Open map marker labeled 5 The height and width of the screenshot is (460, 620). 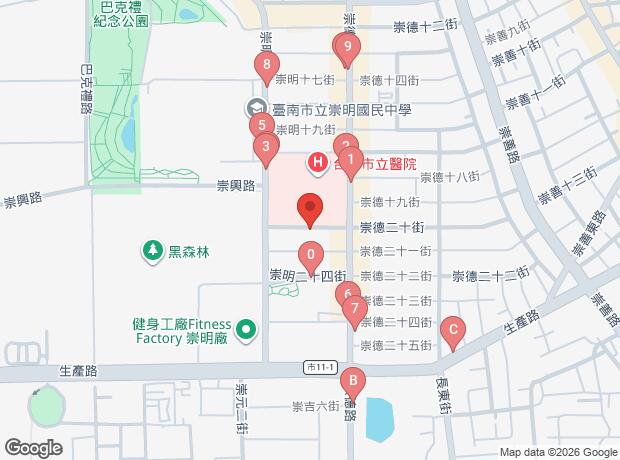point(261,126)
